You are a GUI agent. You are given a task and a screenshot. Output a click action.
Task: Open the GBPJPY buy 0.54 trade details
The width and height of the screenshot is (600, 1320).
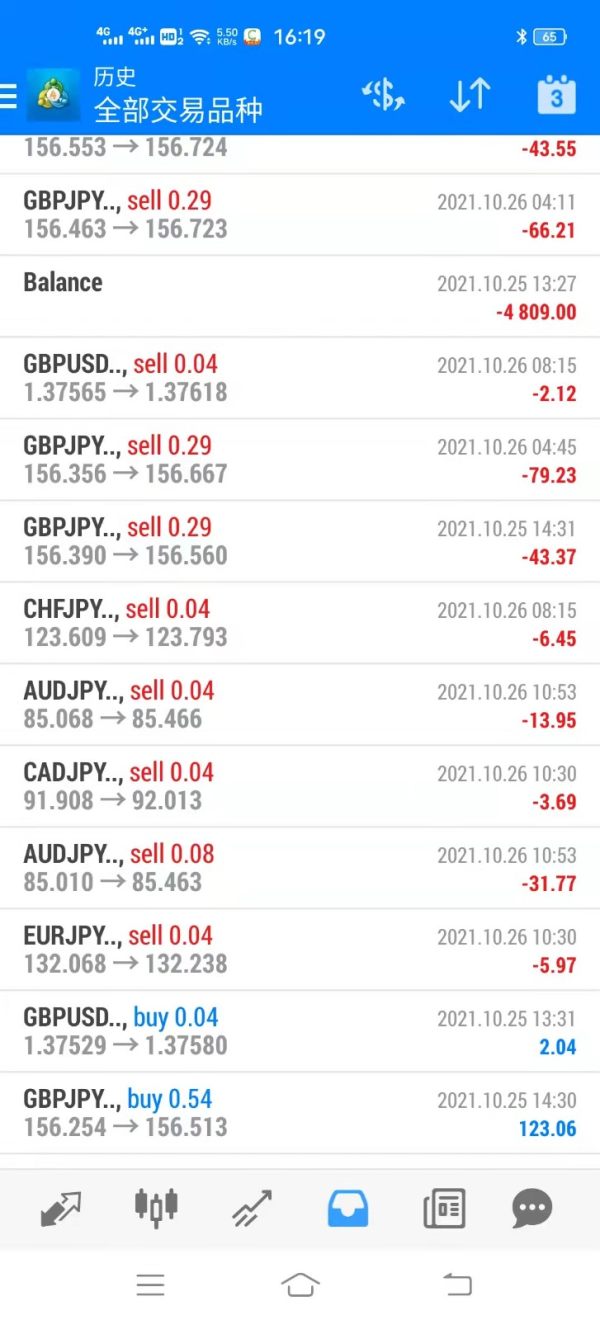(x=300, y=1113)
